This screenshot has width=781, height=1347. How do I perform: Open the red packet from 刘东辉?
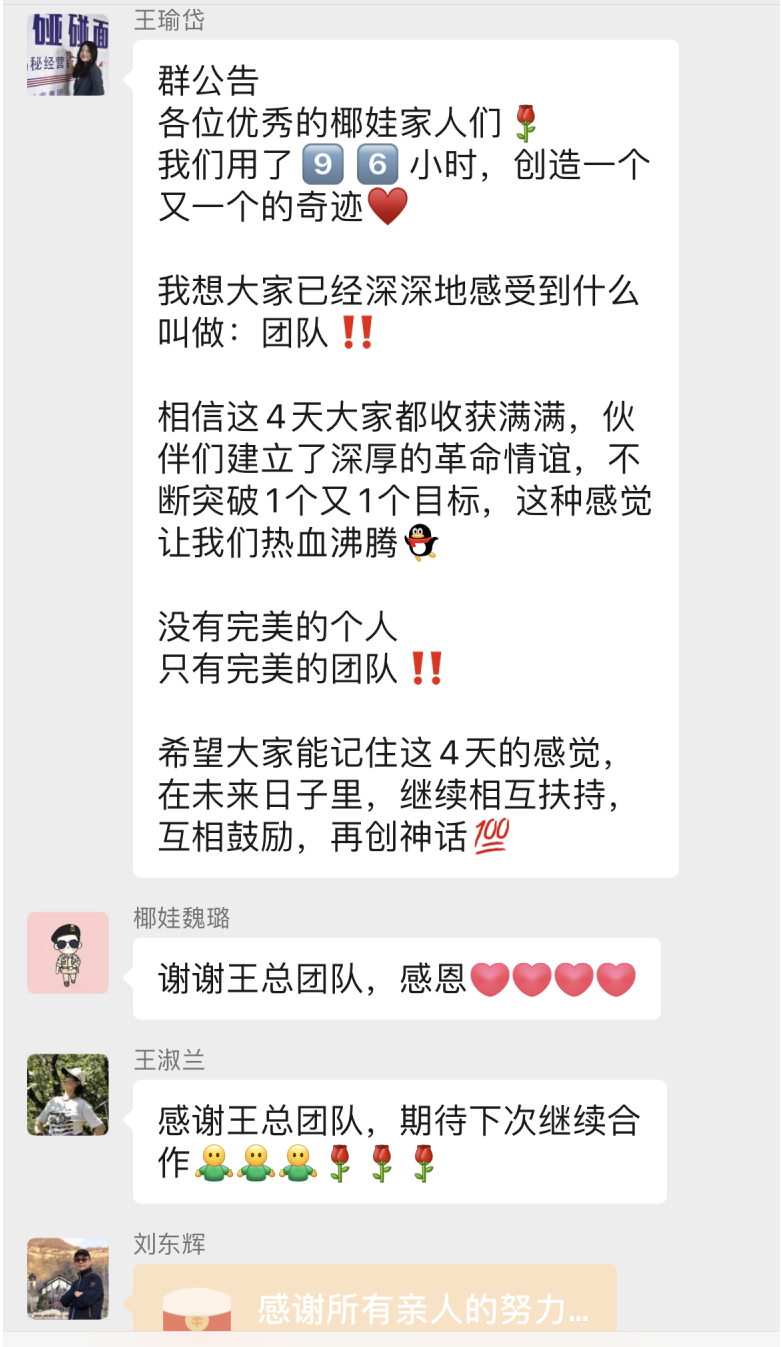[x=375, y=1298]
